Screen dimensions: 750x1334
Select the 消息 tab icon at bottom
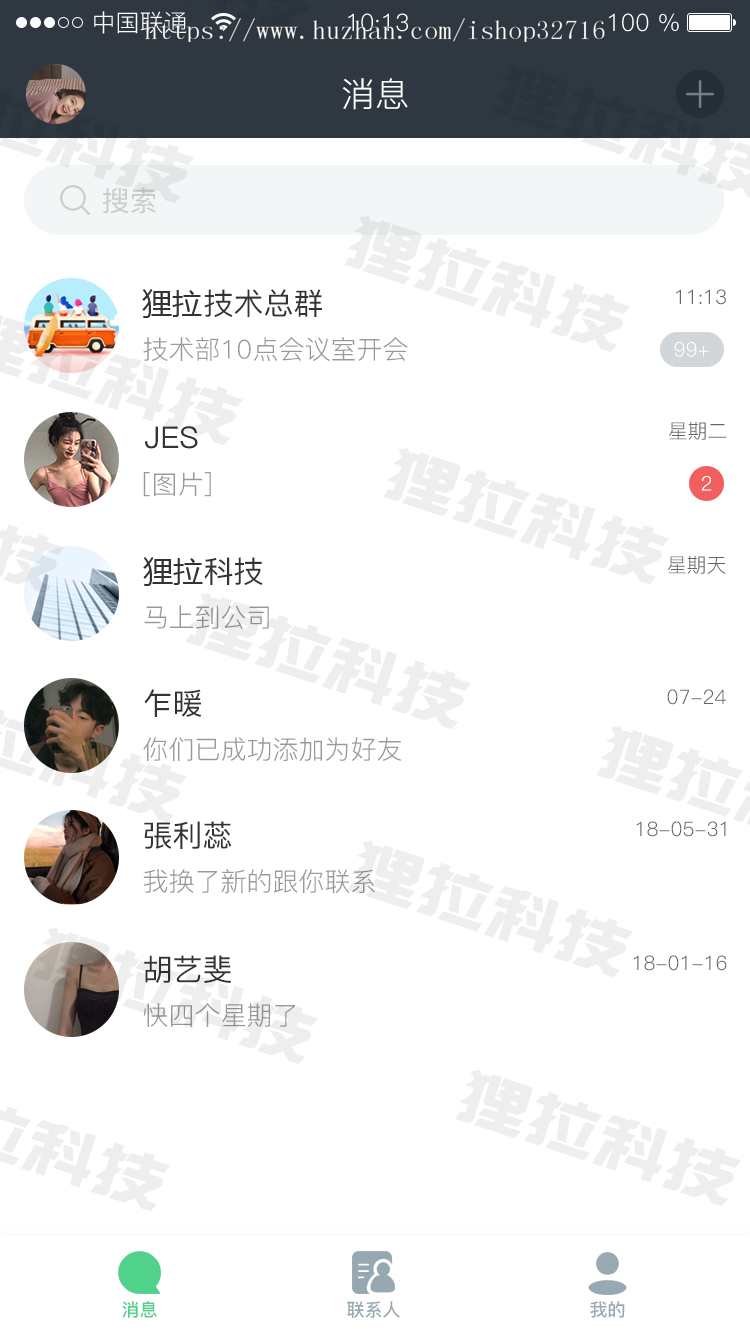[x=139, y=1272]
